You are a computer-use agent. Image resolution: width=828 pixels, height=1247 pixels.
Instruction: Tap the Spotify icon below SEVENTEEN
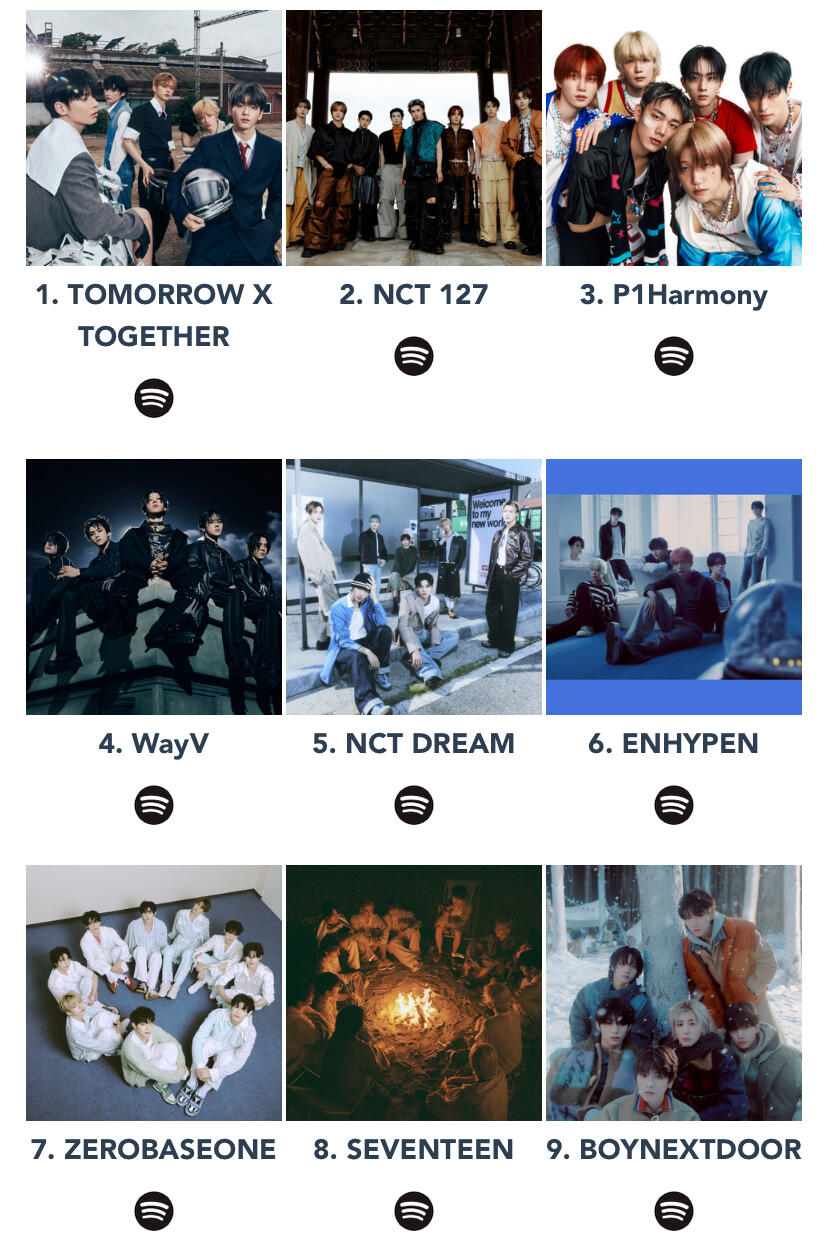coord(414,1211)
